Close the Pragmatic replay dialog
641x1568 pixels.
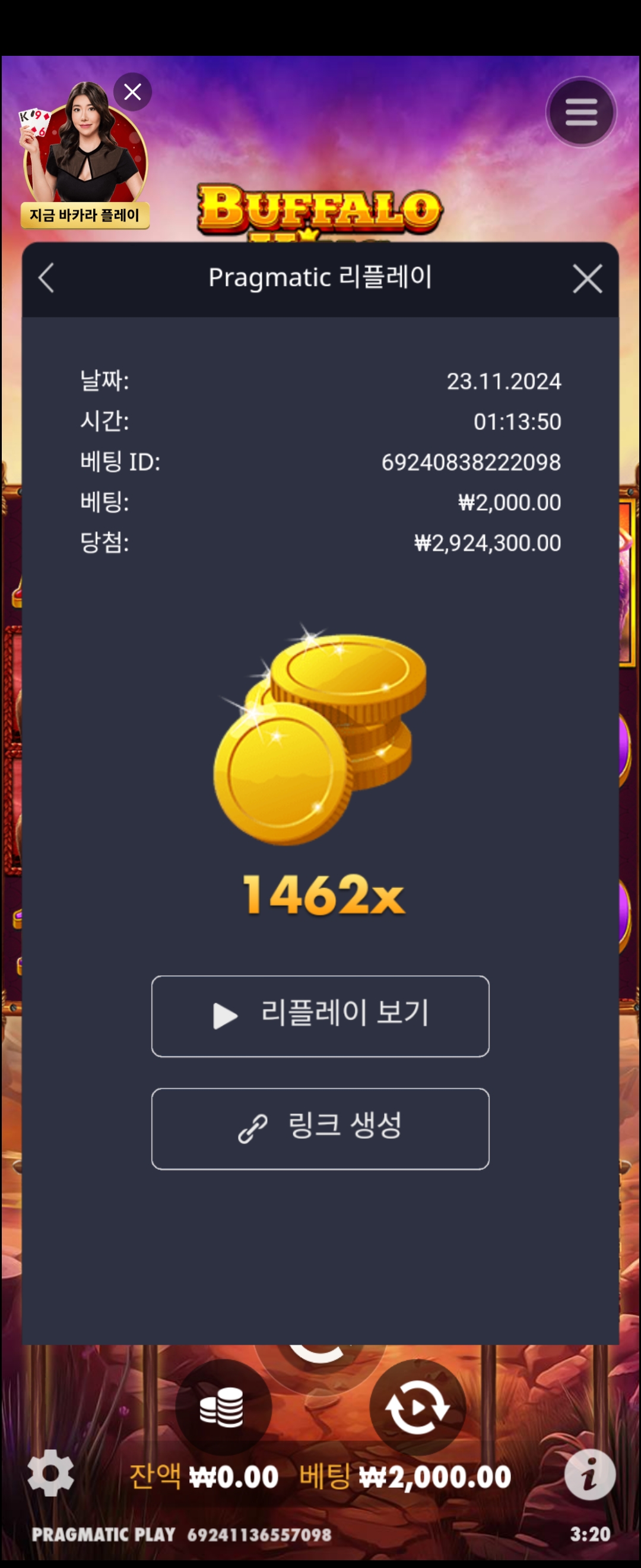587,279
